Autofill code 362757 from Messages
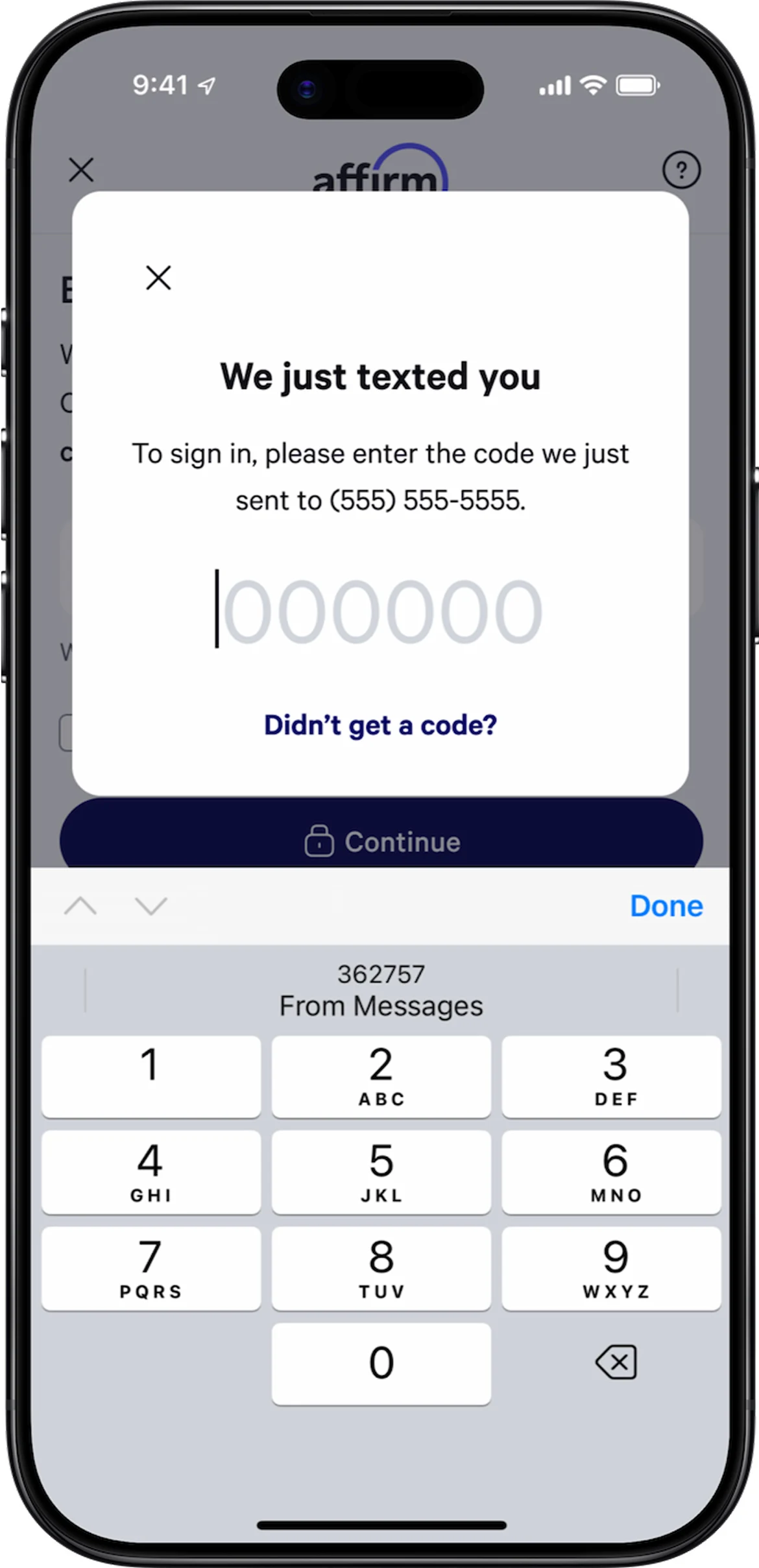759x1568 pixels. (381, 990)
